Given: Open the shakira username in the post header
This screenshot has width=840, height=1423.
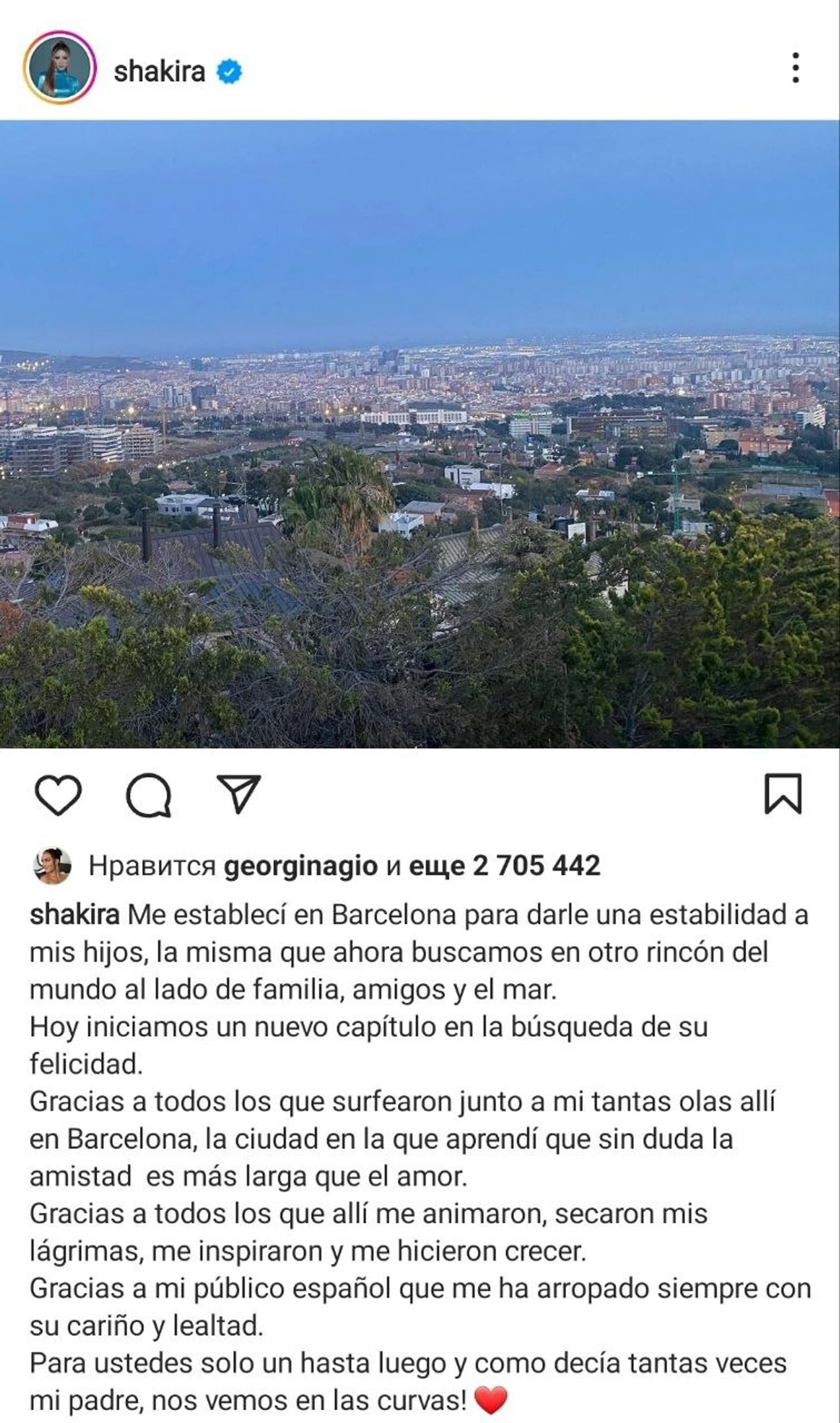Looking at the screenshot, I should (159, 72).
